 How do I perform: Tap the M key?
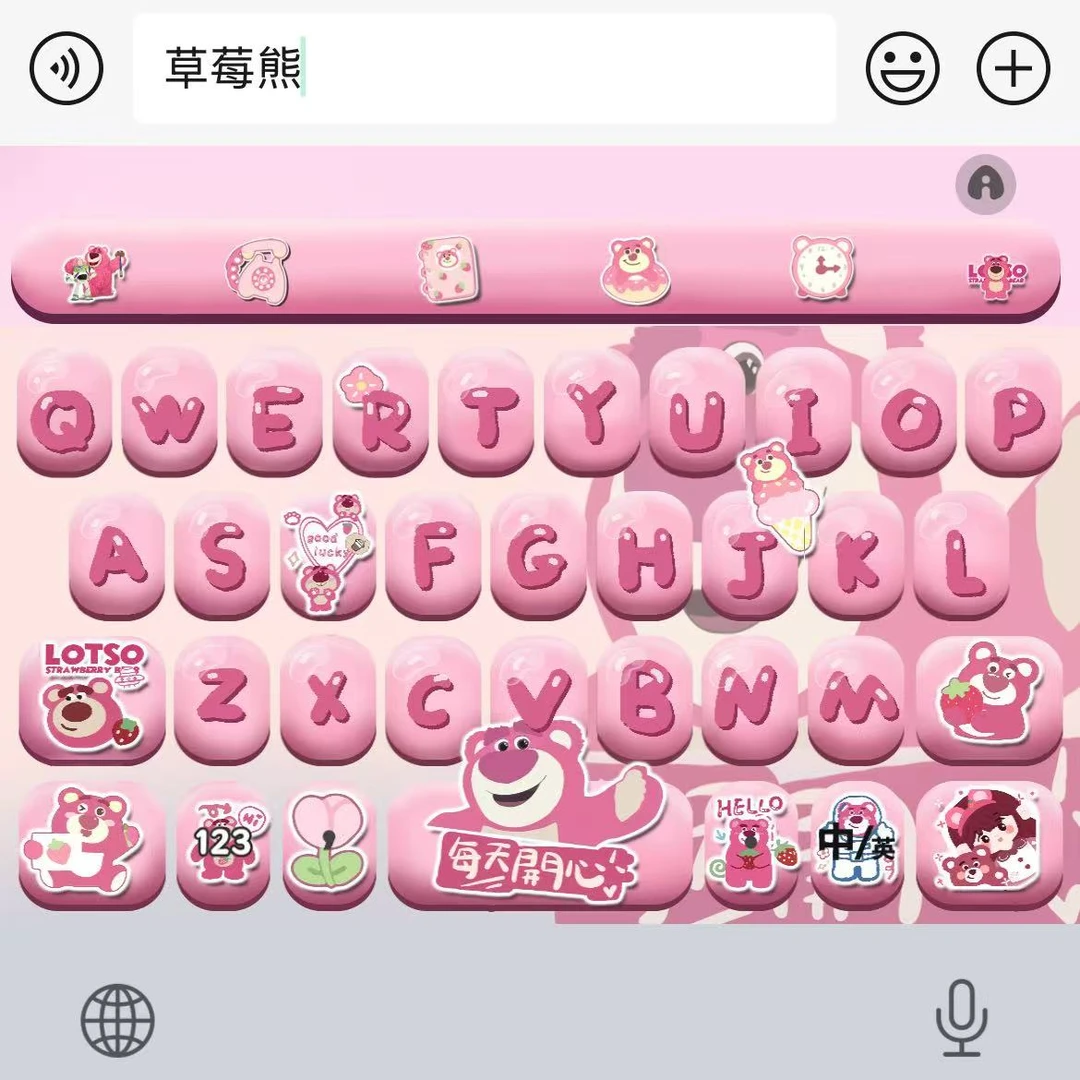[856, 699]
